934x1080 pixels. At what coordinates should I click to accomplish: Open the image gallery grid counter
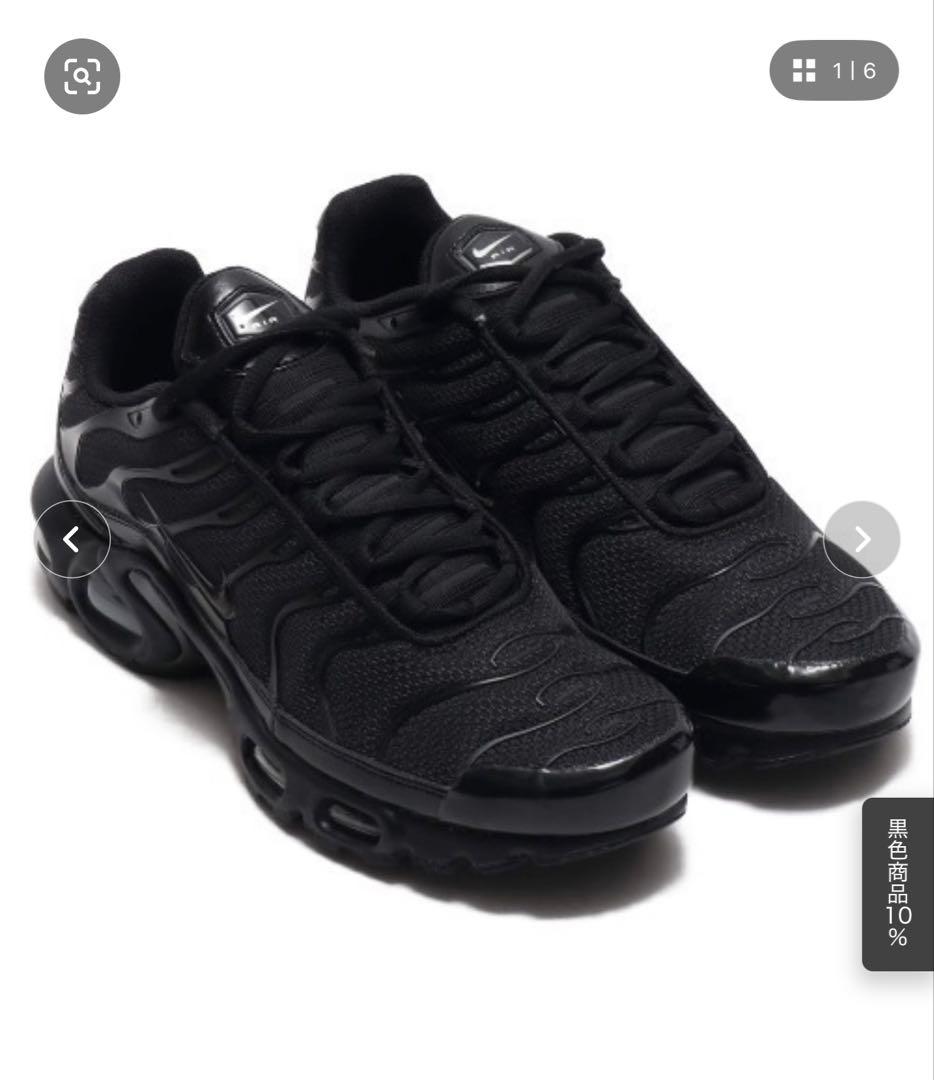(x=834, y=70)
